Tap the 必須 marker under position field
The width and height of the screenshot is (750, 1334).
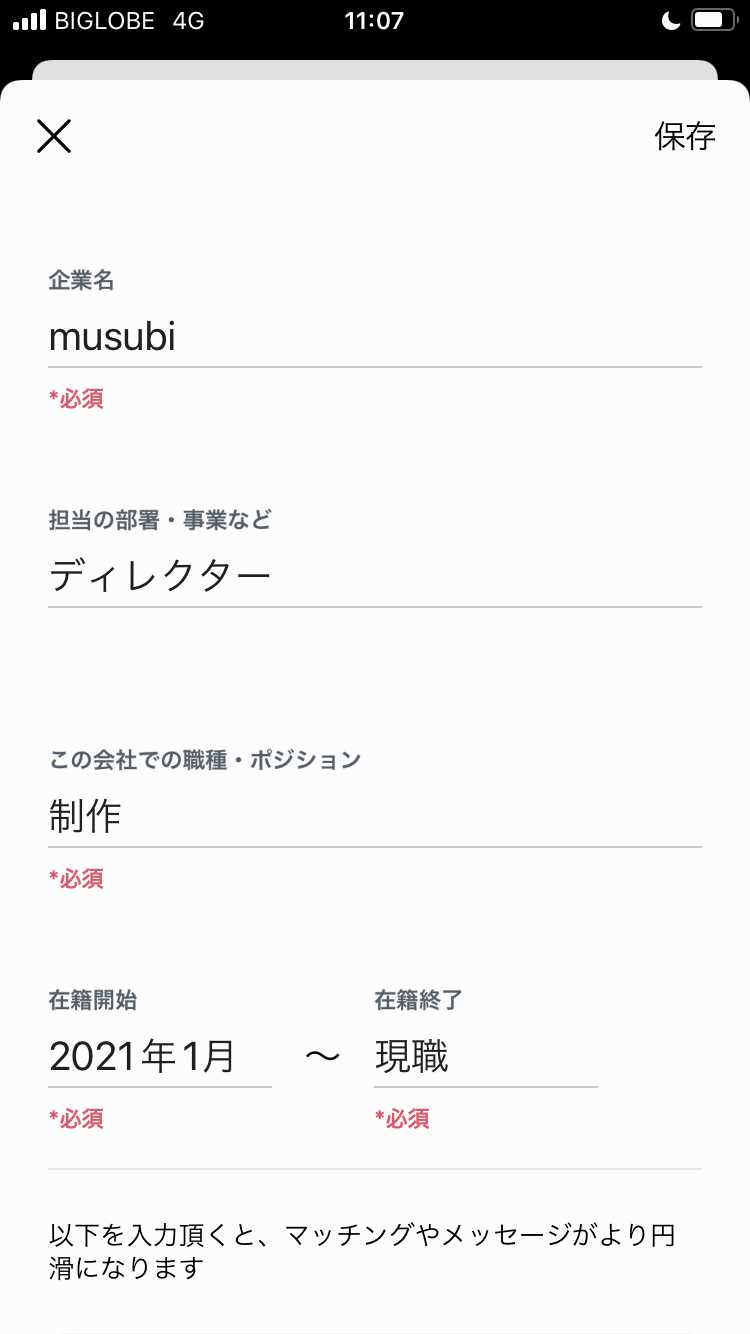(75, 878)
